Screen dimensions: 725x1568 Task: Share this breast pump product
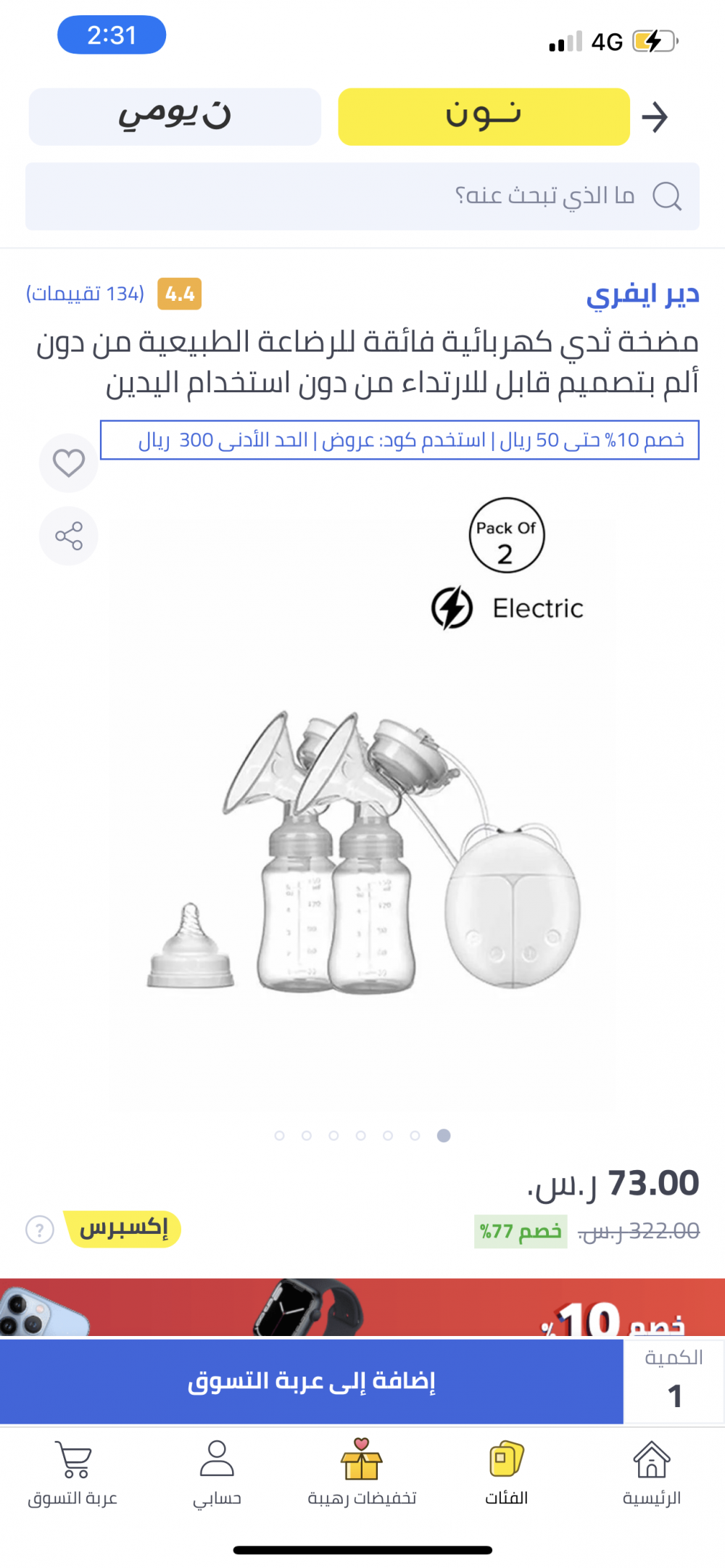(69, 536)
